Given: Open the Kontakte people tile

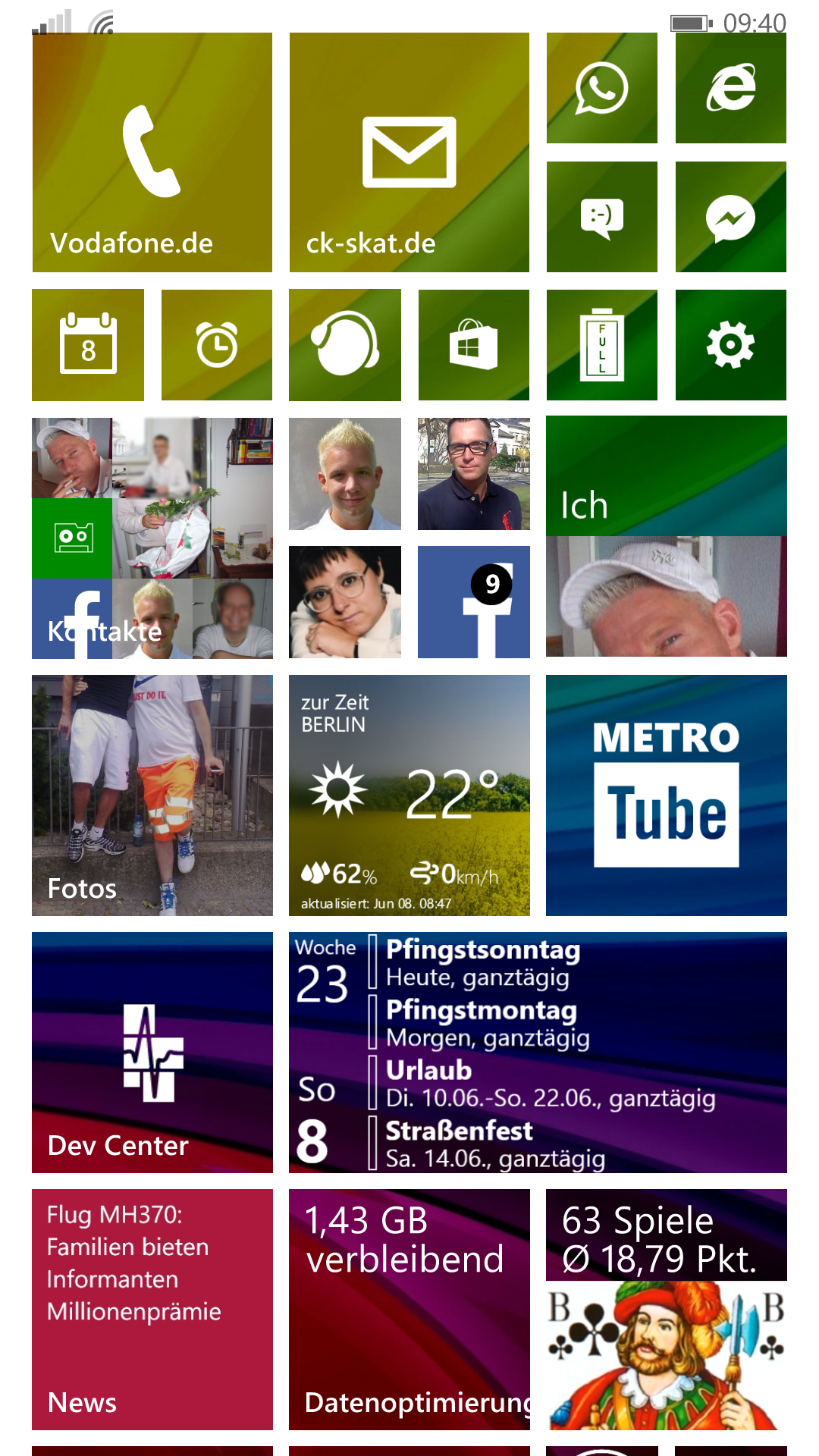Looking at the screenshot, I should (152, 538).
